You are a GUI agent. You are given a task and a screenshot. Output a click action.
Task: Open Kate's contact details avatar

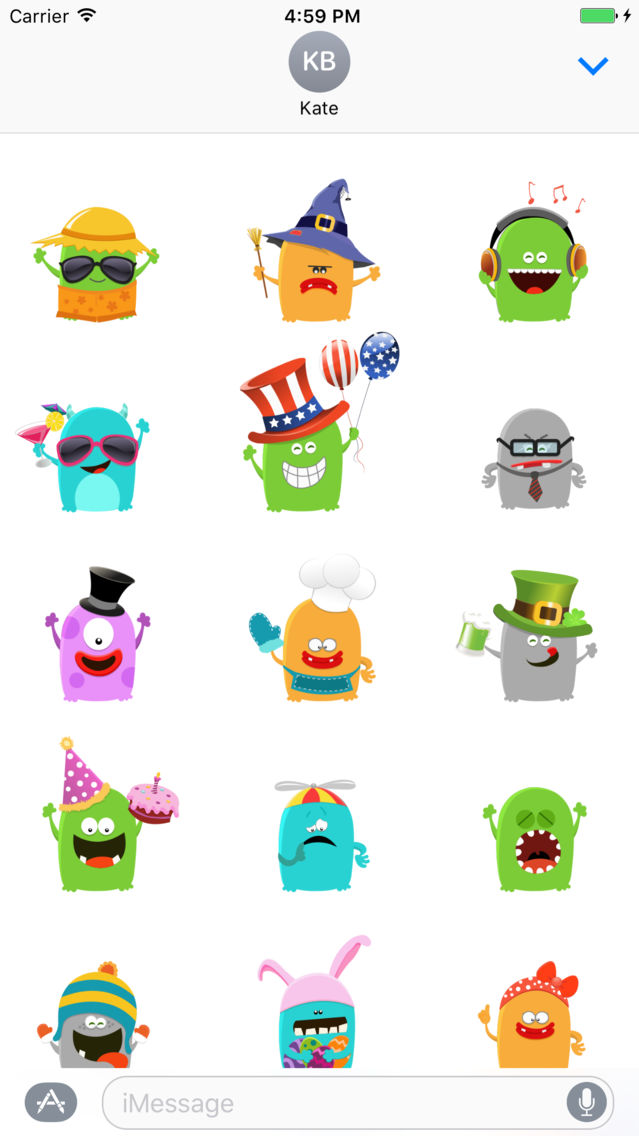[319, 62]
